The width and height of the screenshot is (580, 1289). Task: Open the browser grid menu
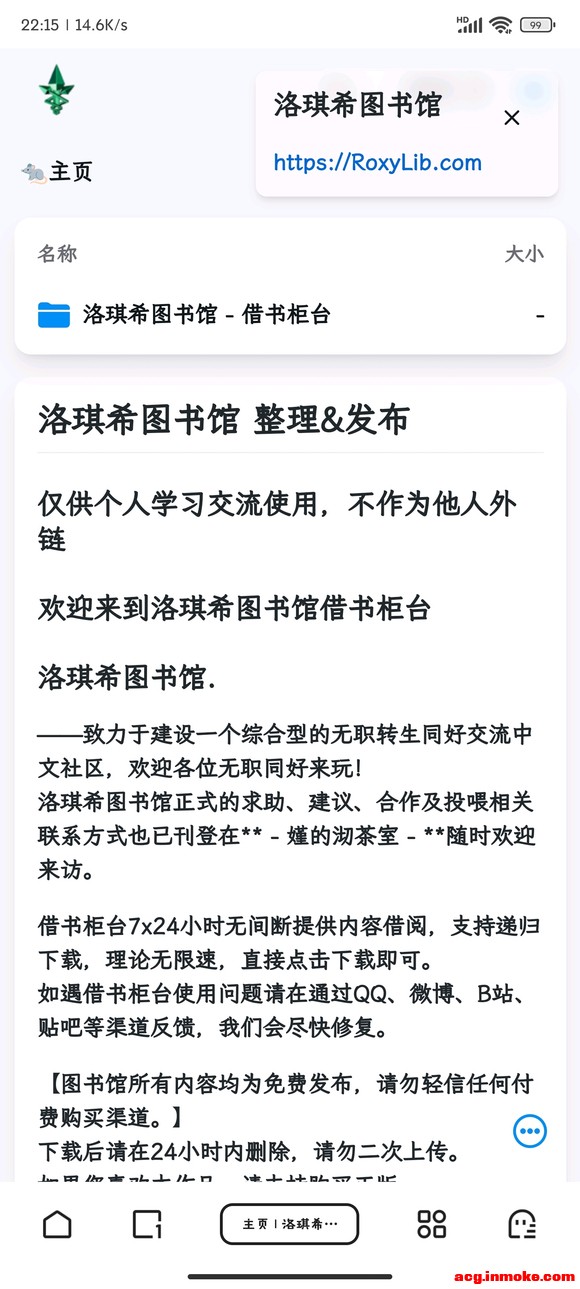[431, 1224]
